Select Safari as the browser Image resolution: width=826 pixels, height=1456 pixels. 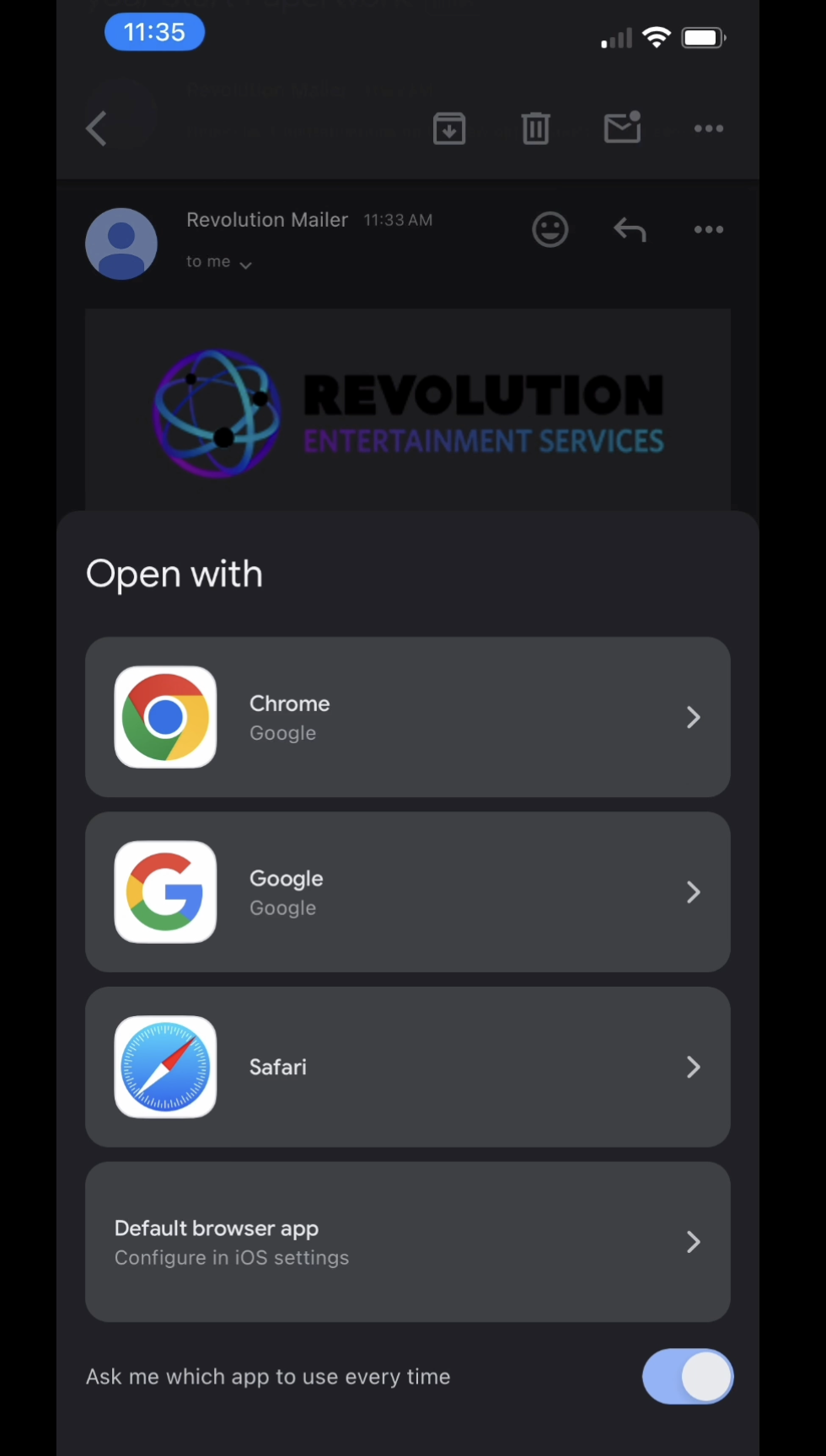407,1067
